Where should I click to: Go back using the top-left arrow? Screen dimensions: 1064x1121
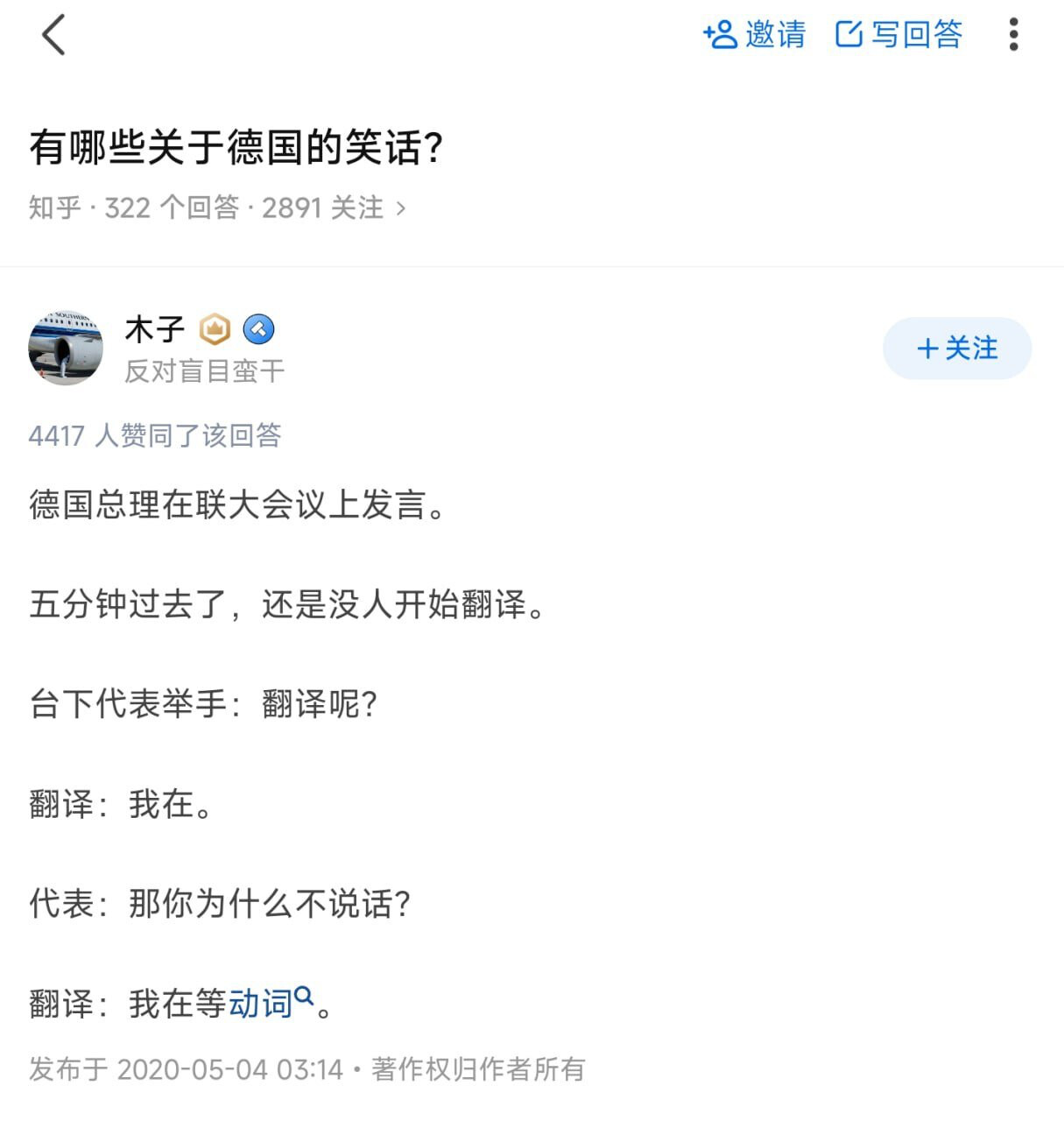click(53, 36)
